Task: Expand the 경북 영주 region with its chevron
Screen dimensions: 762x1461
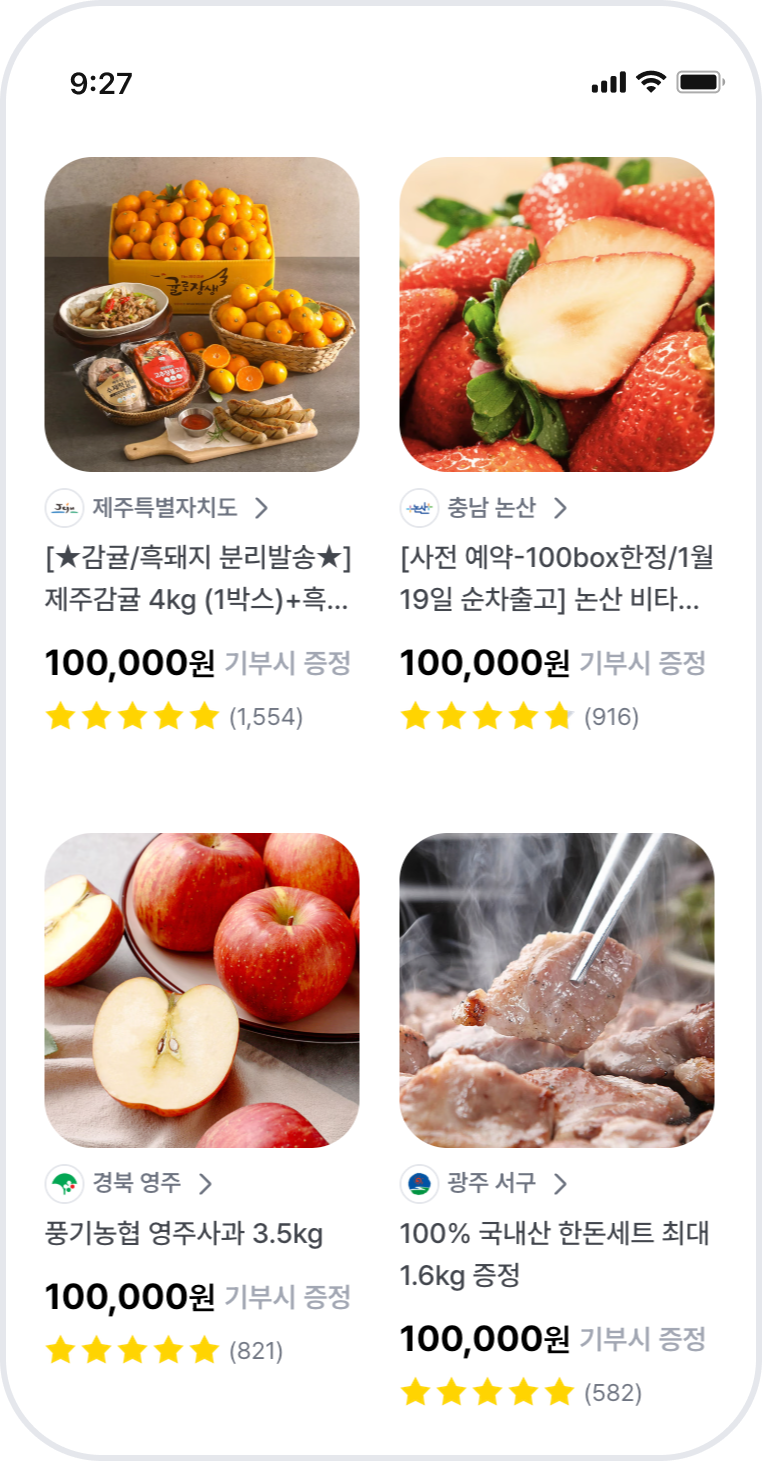Action: tap(206, 1182)
